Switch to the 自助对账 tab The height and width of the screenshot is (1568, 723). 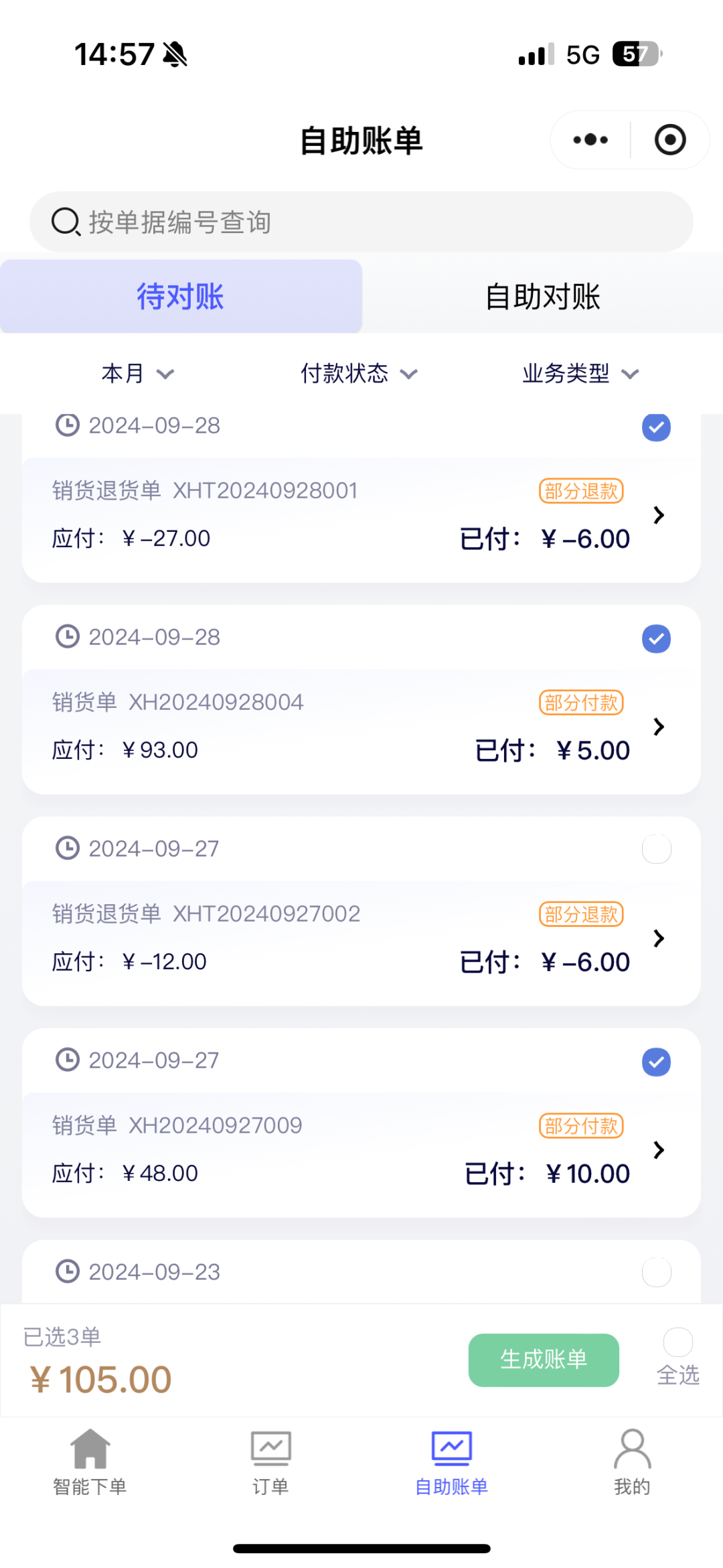(542, 296)
